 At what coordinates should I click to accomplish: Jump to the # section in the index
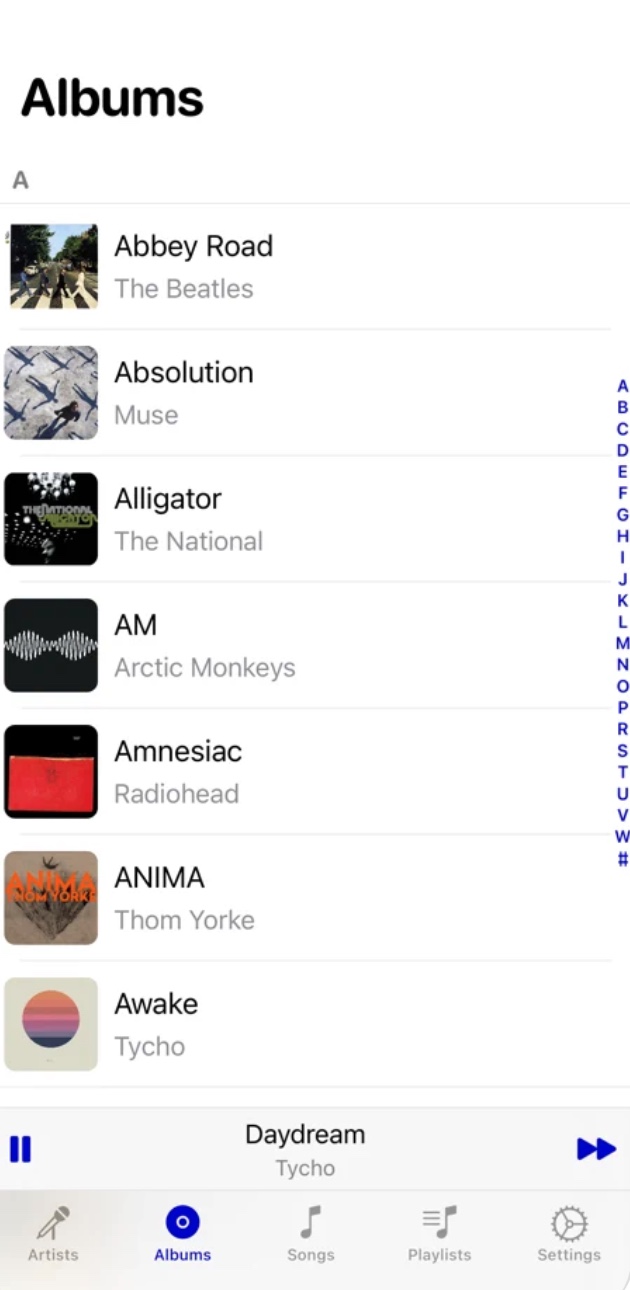(x=622, y=858)
